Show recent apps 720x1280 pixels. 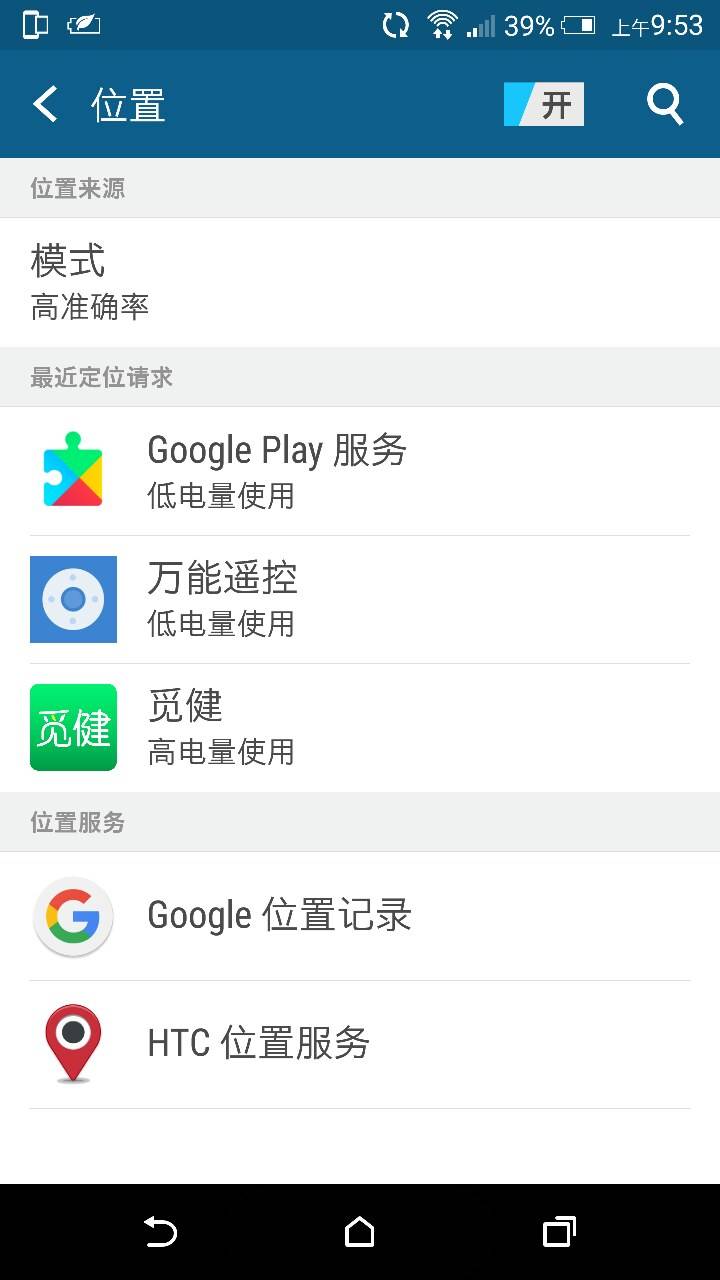coord(559,1232)
